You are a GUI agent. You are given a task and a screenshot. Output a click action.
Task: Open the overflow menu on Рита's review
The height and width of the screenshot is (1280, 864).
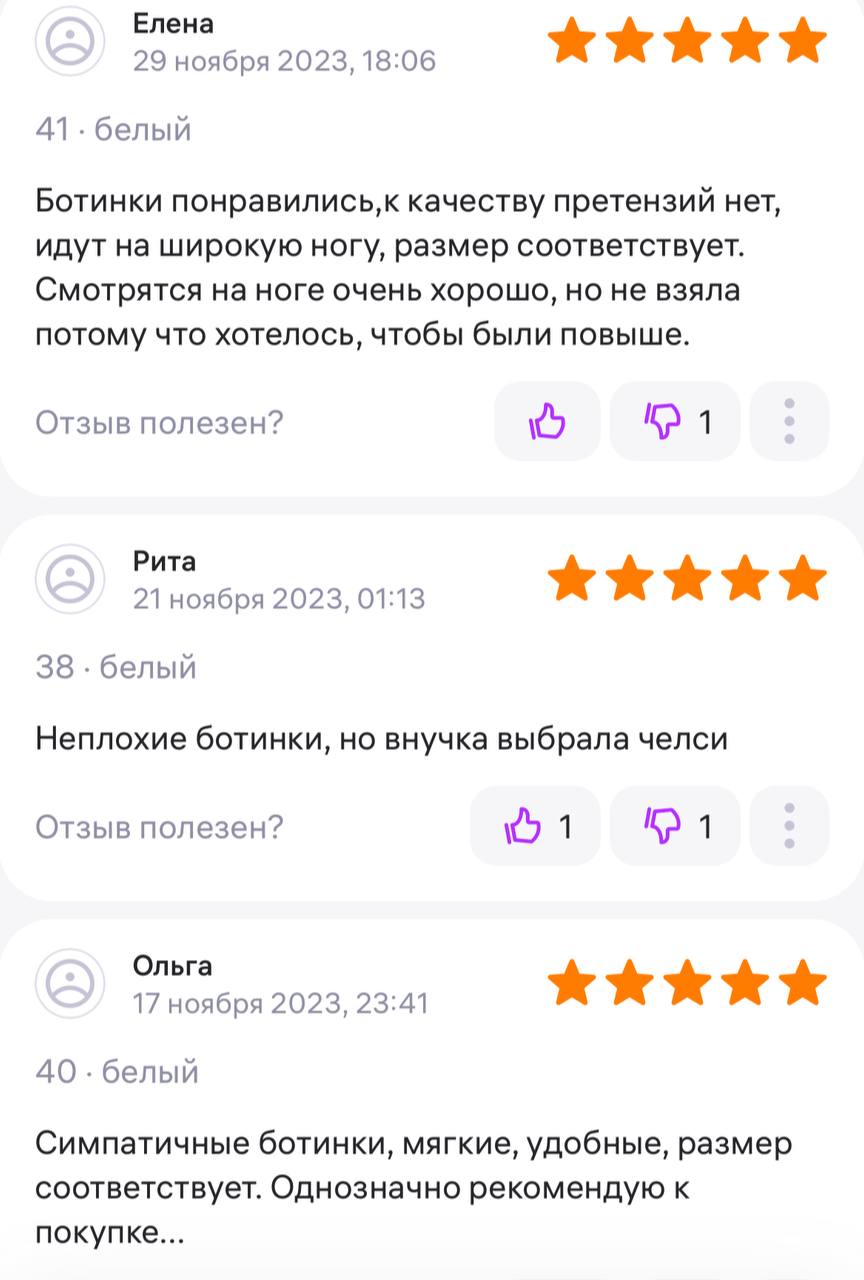coord(790,826)
